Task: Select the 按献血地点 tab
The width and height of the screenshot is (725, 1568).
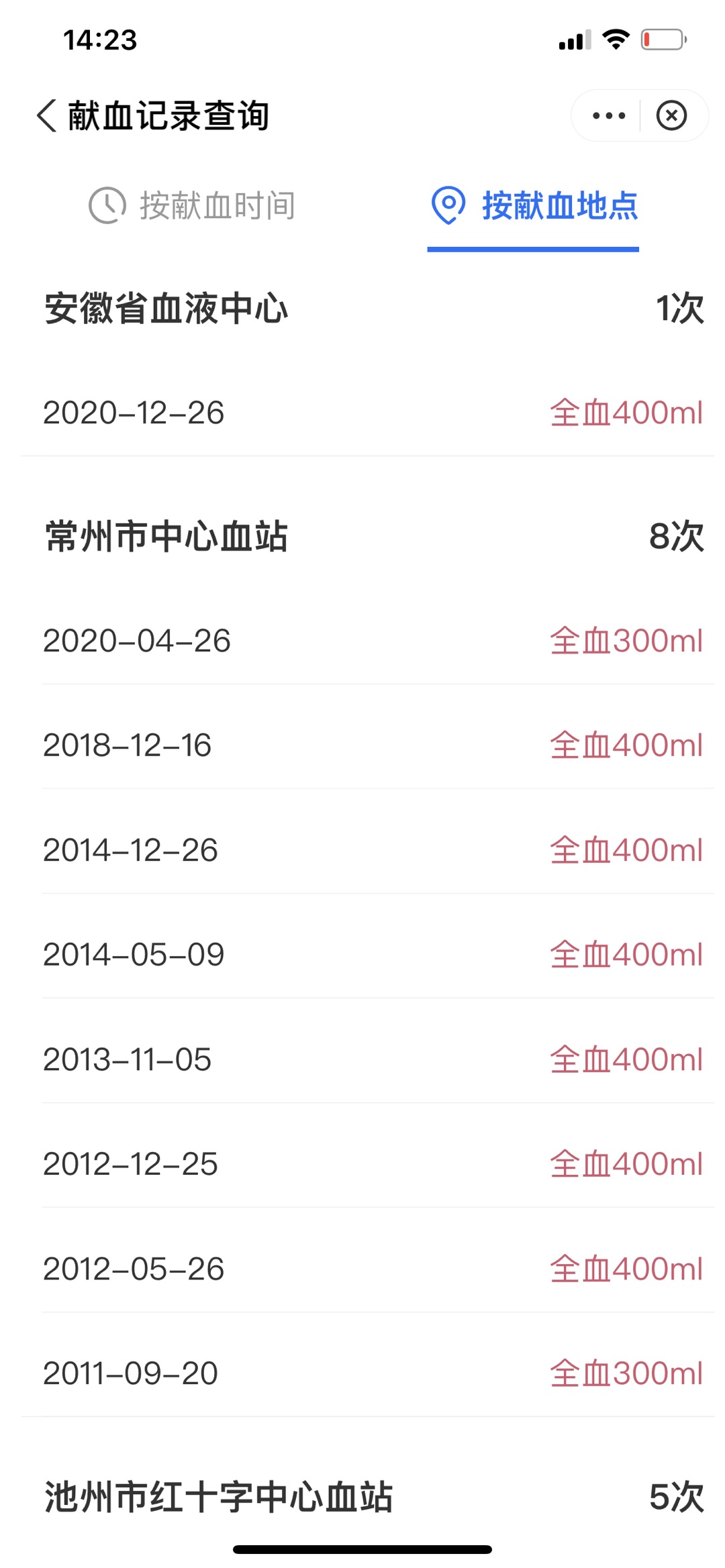Action: coord(534,205)
